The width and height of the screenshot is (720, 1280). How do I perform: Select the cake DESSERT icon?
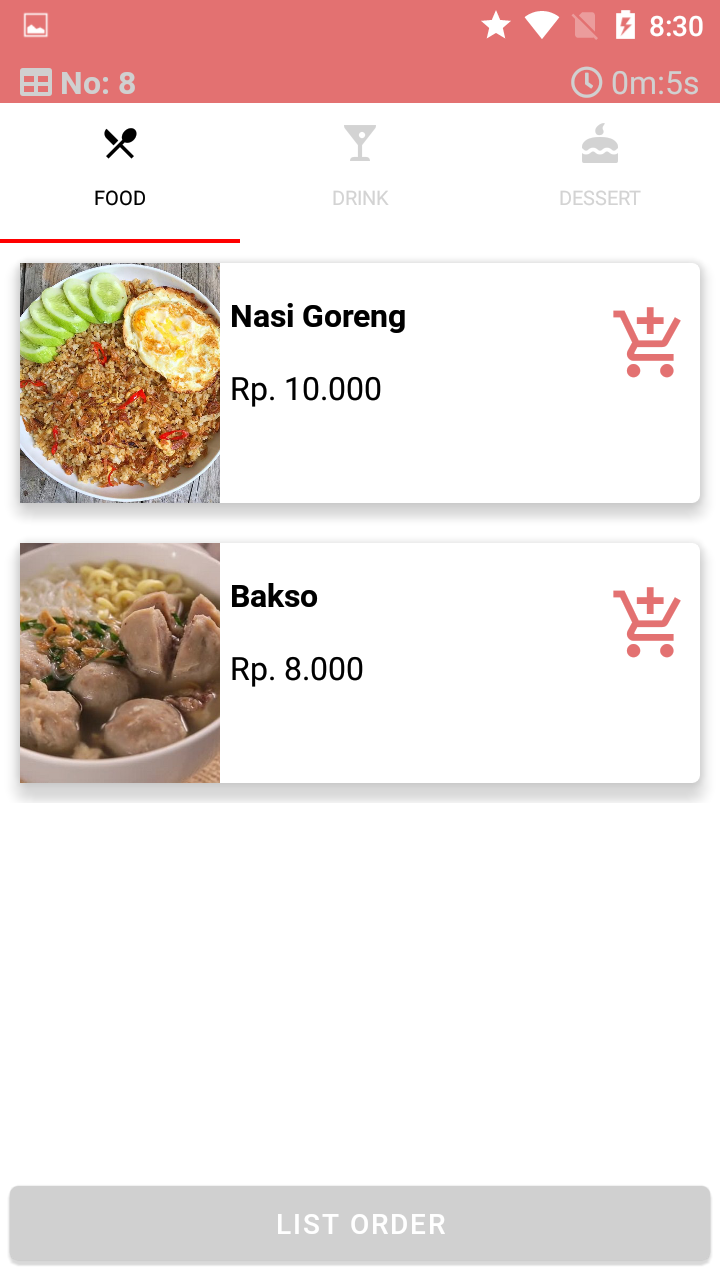pos(600,143)
